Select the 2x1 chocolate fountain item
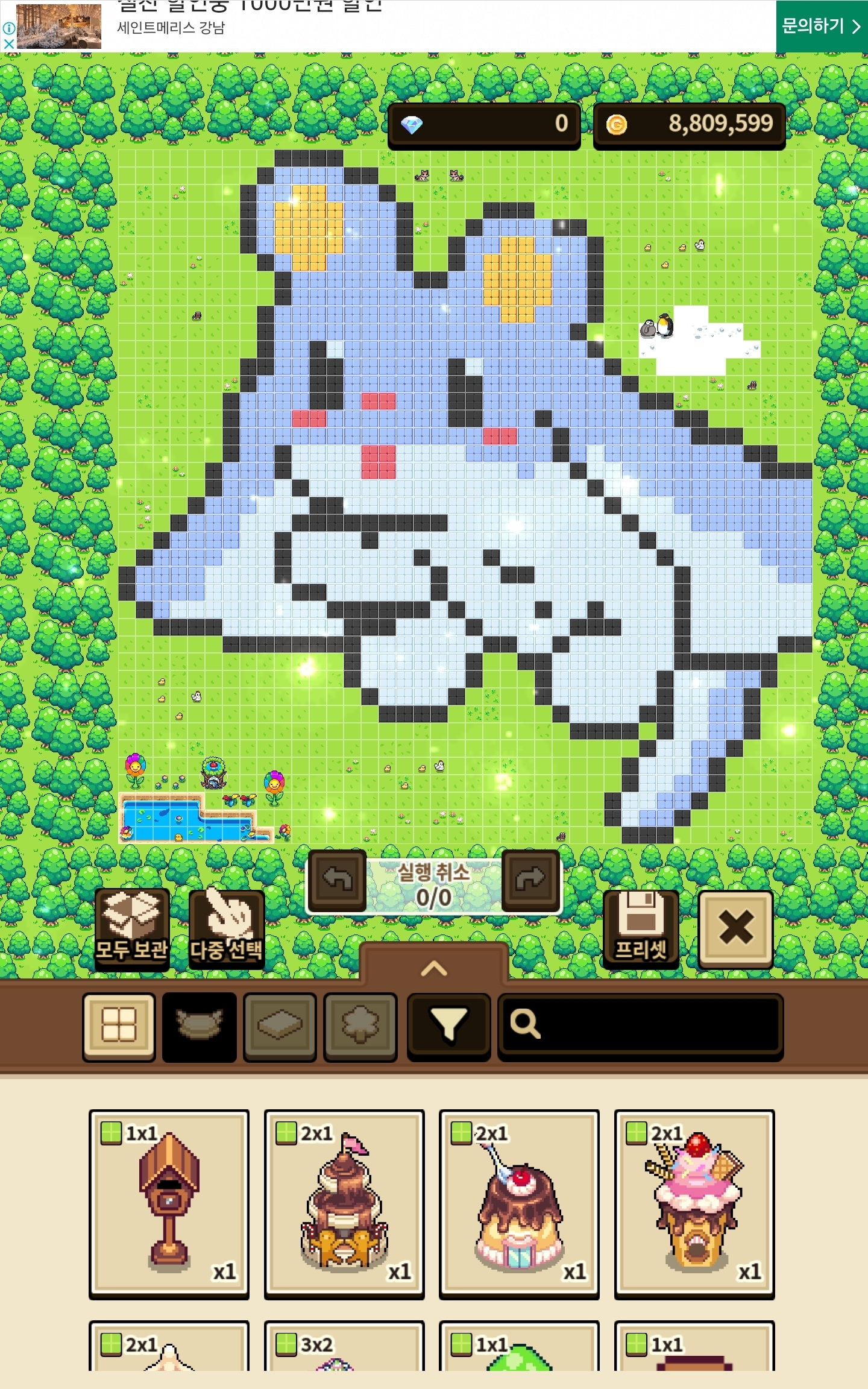Image resolution: width=868 pixels, height=1389 pixels. point(344,1203)
